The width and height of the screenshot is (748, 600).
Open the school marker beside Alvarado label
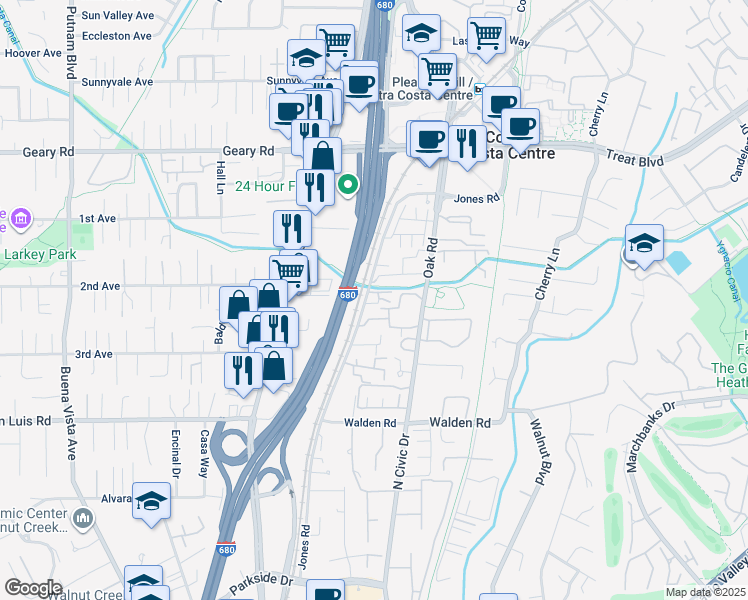[151, 505]
